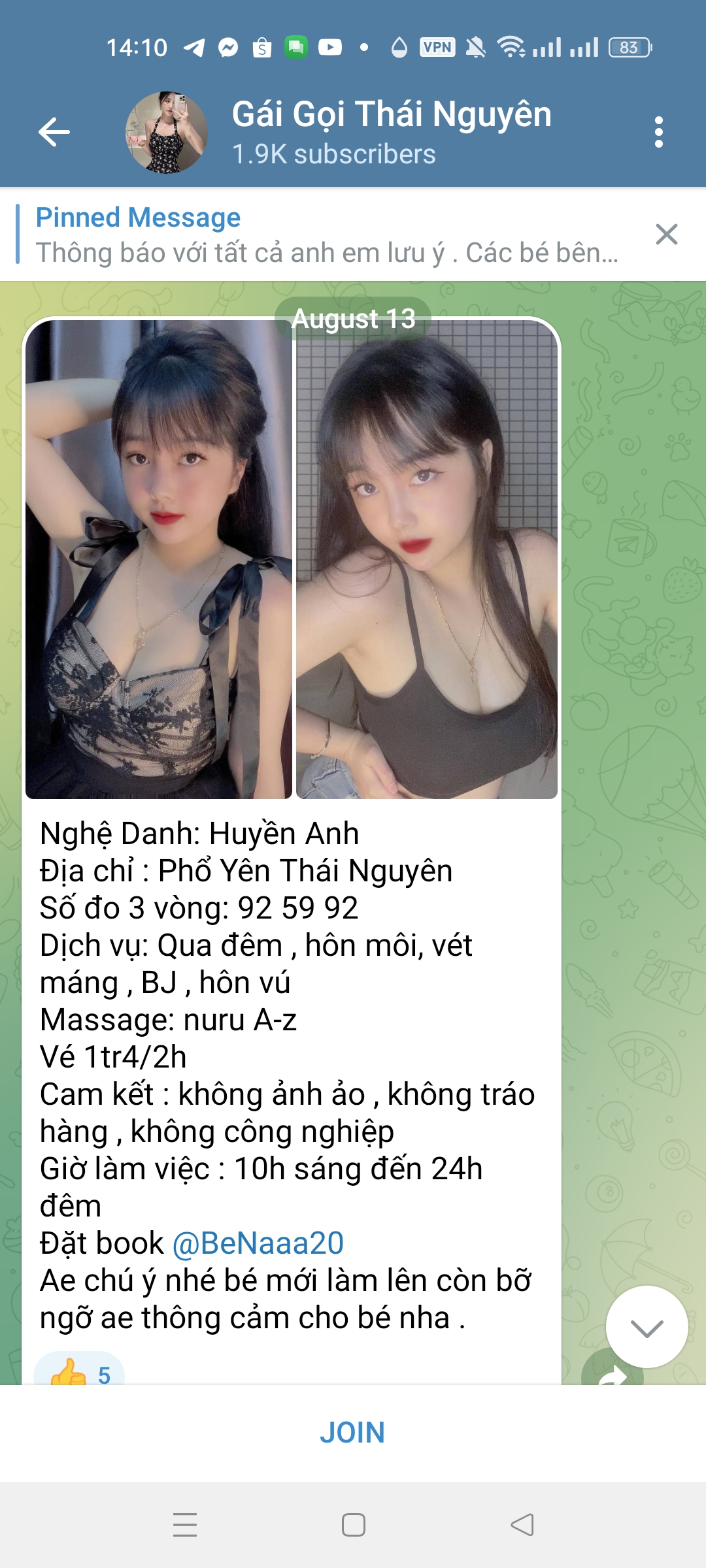Open the @BeNaaa20 mention link
Screen dimensions: 706x1568
point(258,1243)
